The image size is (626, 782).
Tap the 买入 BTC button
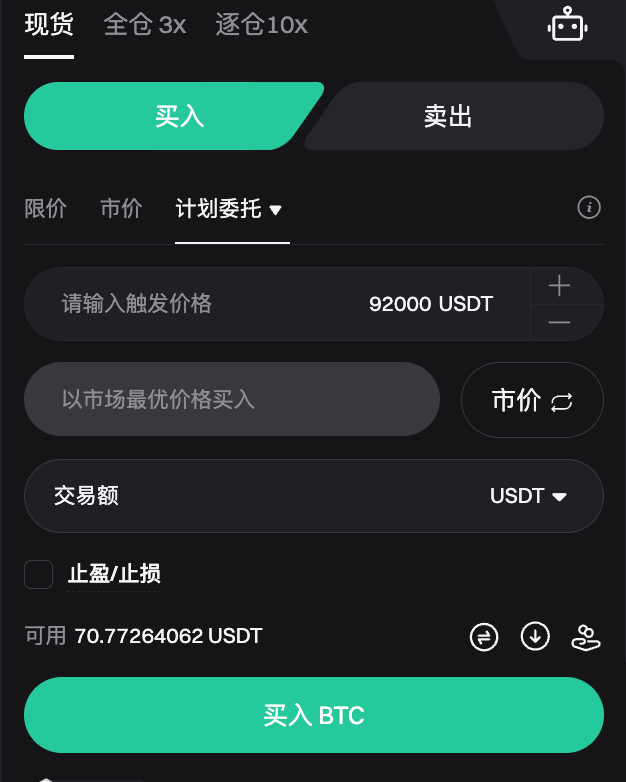(314, 715)
